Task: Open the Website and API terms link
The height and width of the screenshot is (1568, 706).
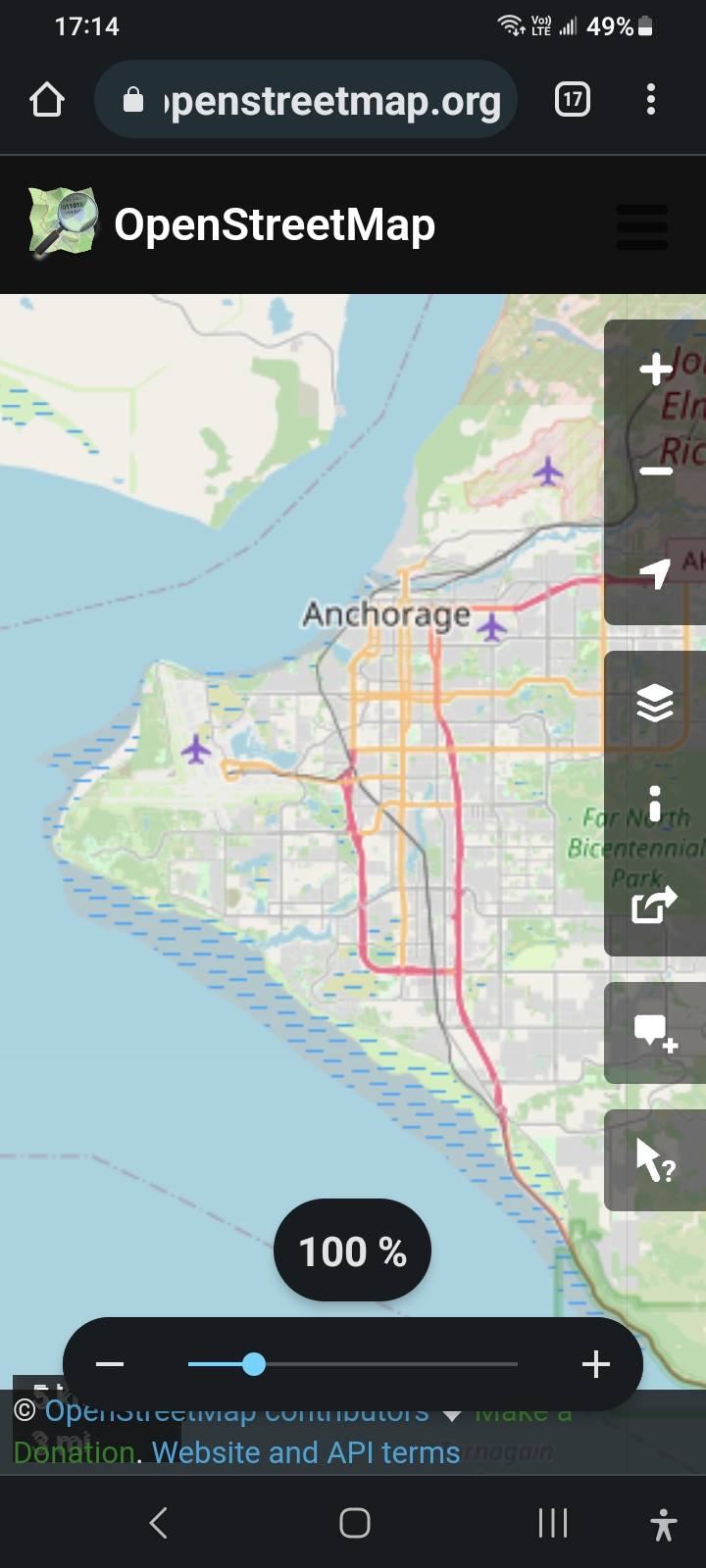Action: 306,1452
